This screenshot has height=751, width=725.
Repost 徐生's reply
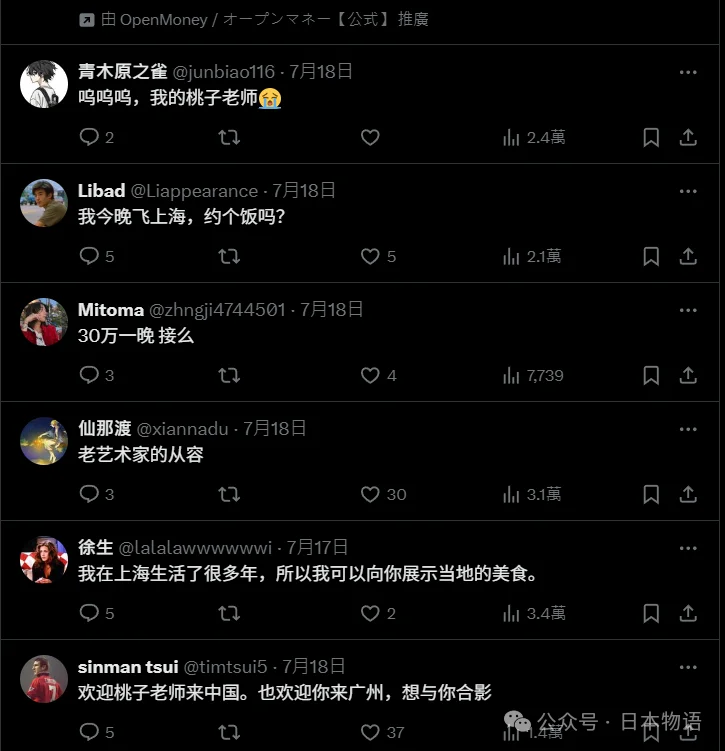coord(229,613)
